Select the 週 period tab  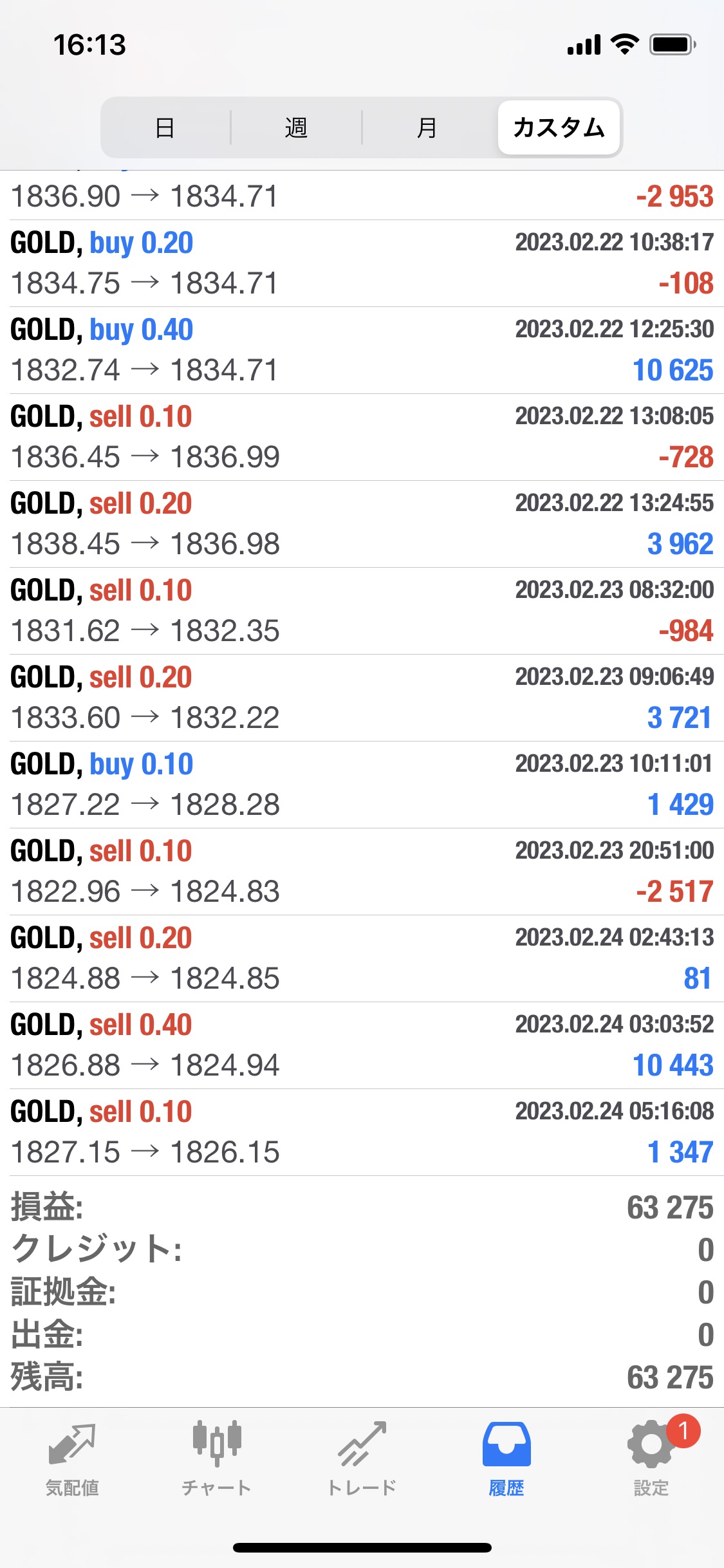coord(296,127)
